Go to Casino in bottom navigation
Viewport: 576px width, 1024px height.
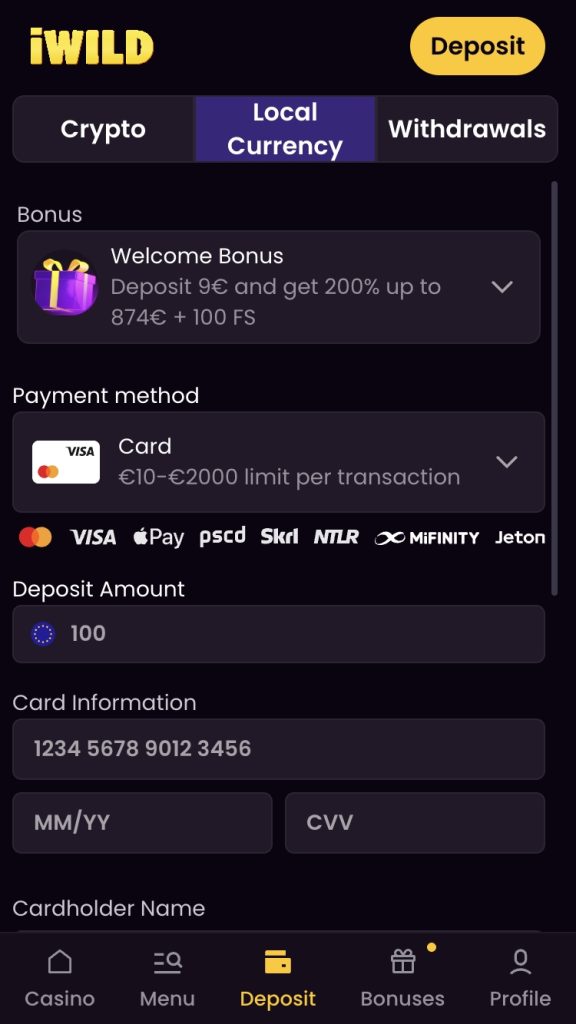(59, 978)
